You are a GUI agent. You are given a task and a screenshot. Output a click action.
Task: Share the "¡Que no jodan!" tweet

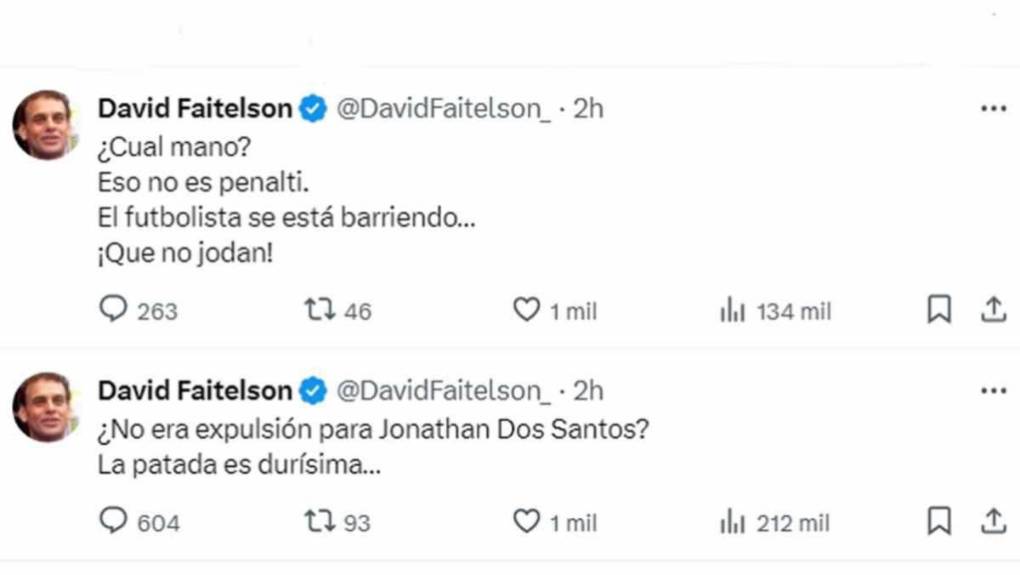[x=992, y=310]
